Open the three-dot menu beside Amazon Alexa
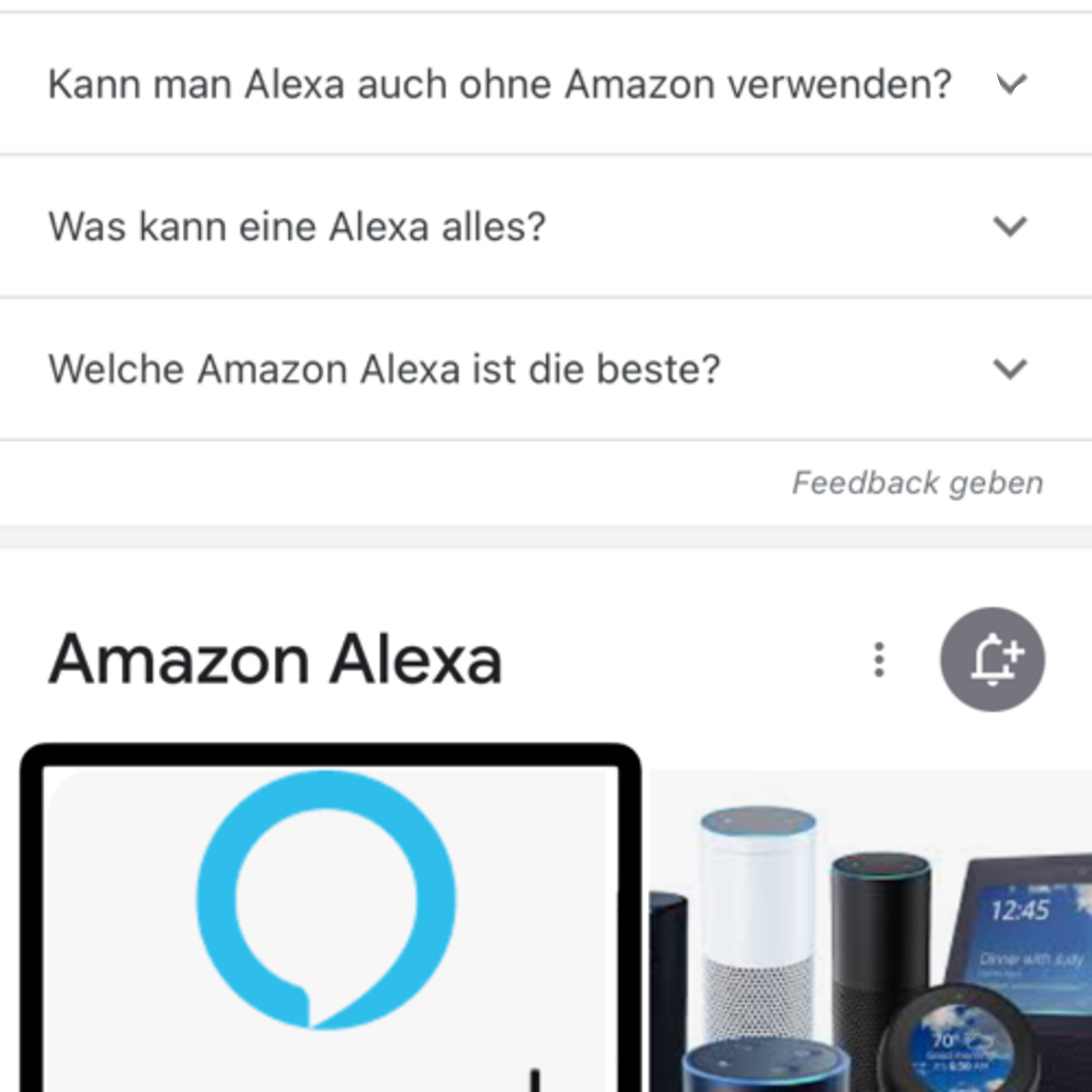This screenshot has width=1092, height=1092. coord(878,659)
